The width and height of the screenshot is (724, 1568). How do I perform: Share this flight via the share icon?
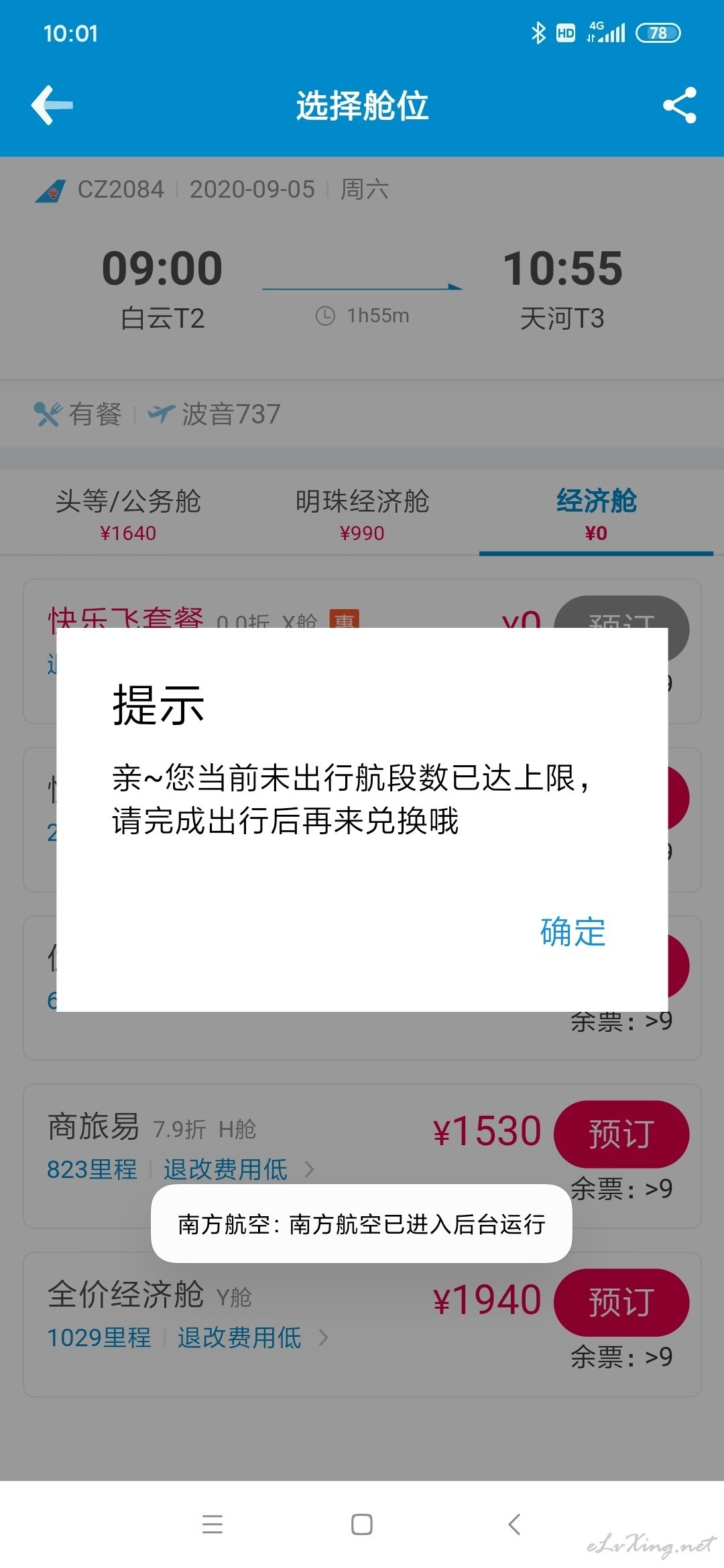(679, 105)
